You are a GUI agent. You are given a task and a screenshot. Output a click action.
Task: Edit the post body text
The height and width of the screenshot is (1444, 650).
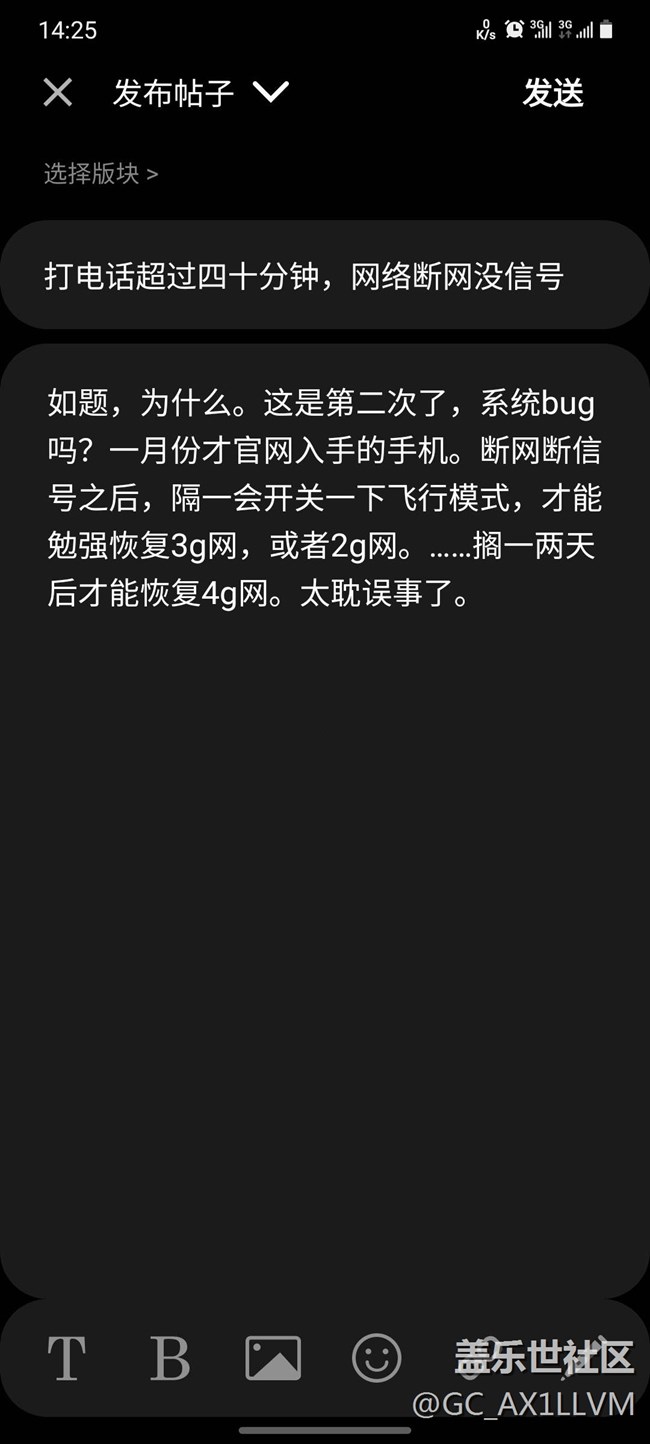pos(324,800)
